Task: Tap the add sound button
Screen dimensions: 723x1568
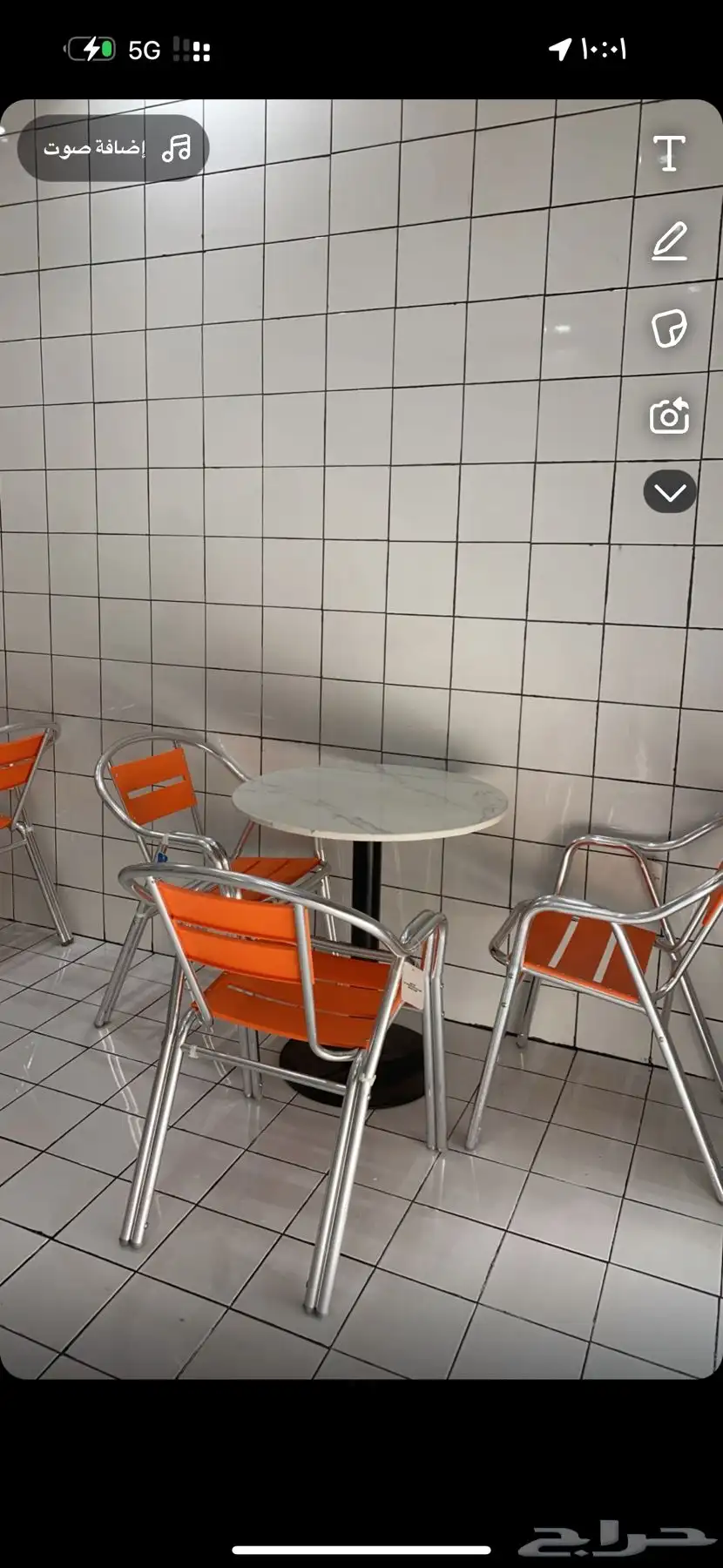Action: [114, 148]
